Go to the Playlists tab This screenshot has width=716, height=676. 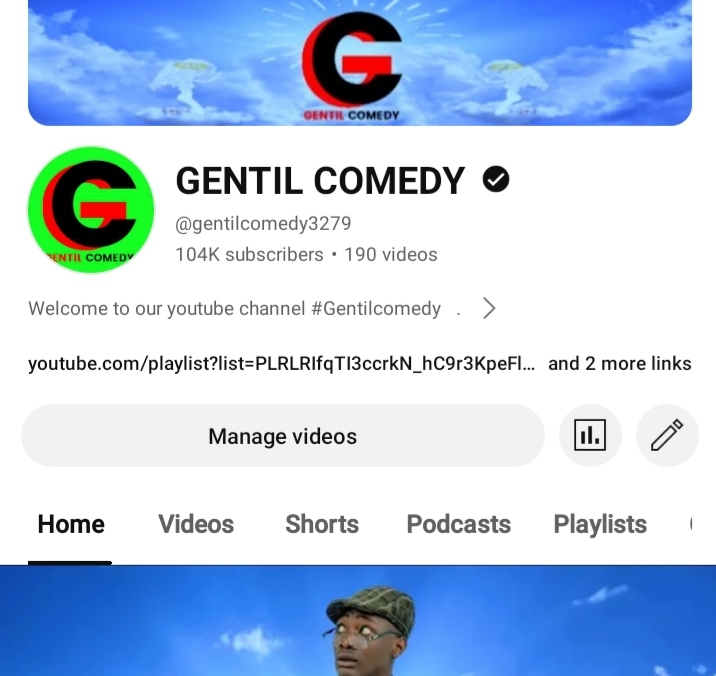point(600,524)
